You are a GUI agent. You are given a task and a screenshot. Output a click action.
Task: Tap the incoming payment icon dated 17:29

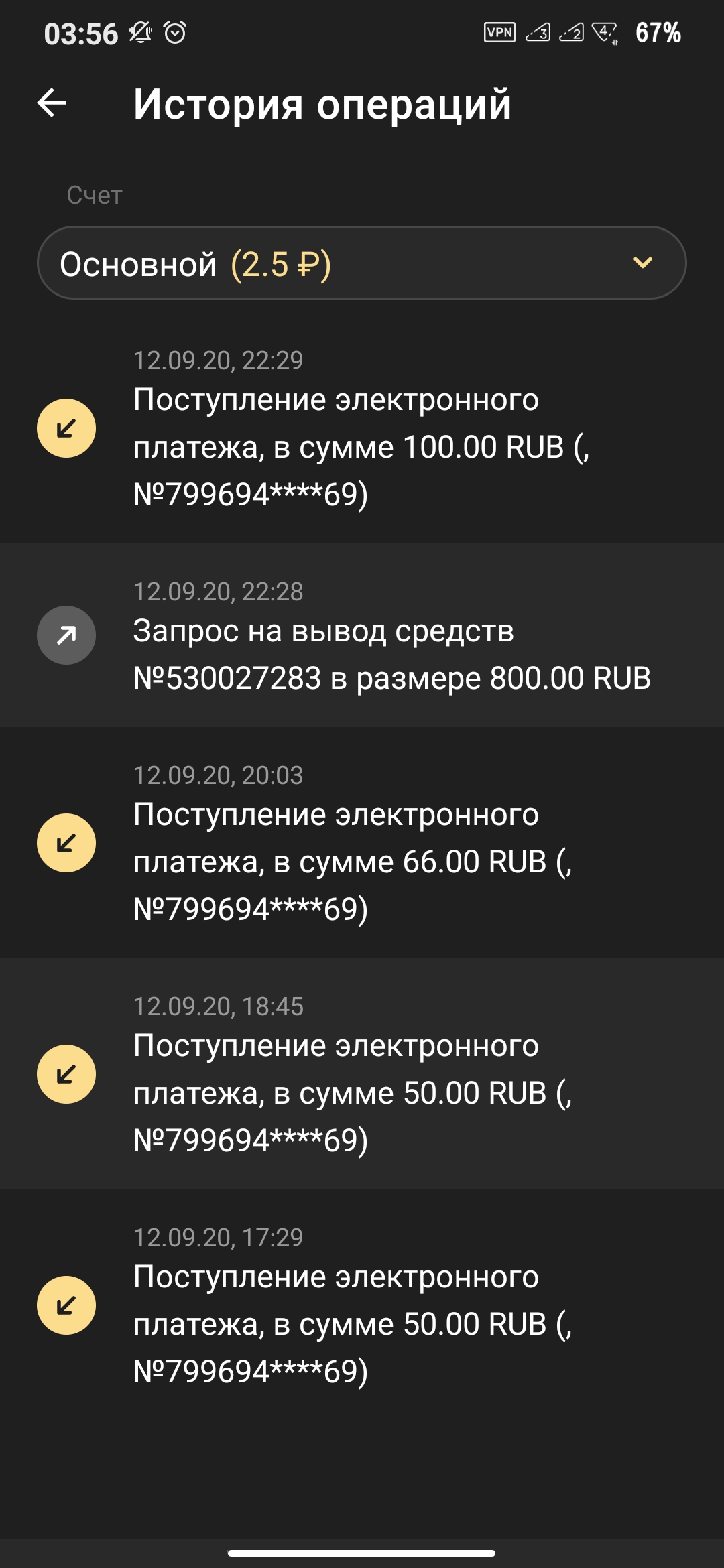point(65,1303)
